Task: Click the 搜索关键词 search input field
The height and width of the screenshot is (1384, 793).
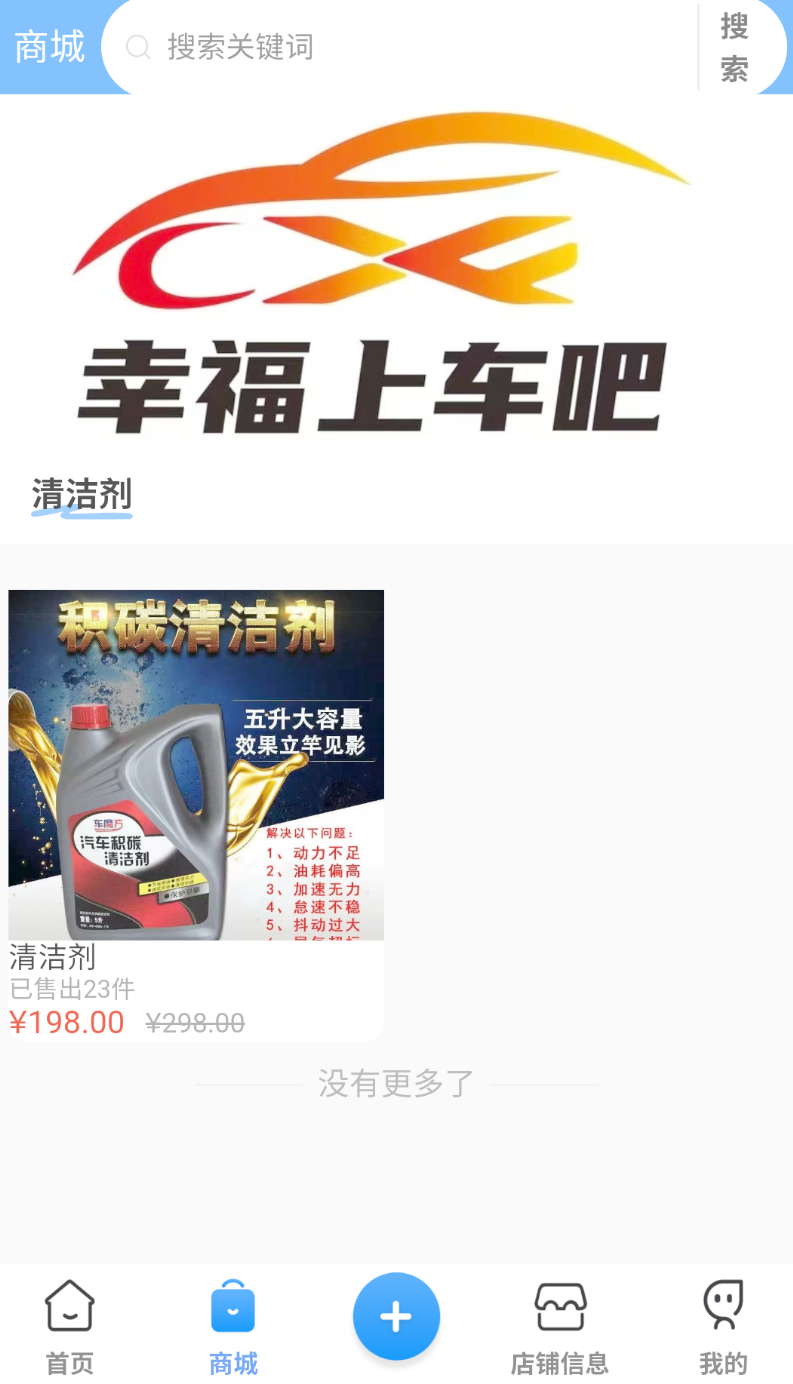Action: [300, 46]
